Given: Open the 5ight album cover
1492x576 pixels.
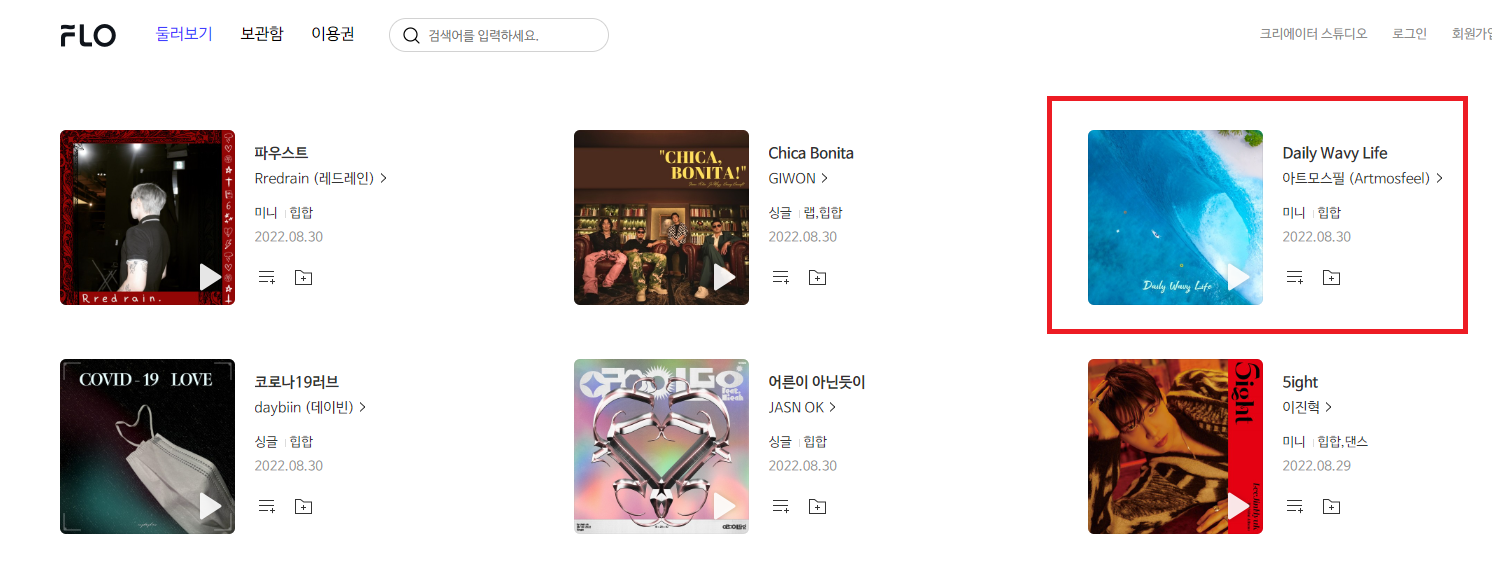Looking at the screenshot, I should tap(1175, 446).
